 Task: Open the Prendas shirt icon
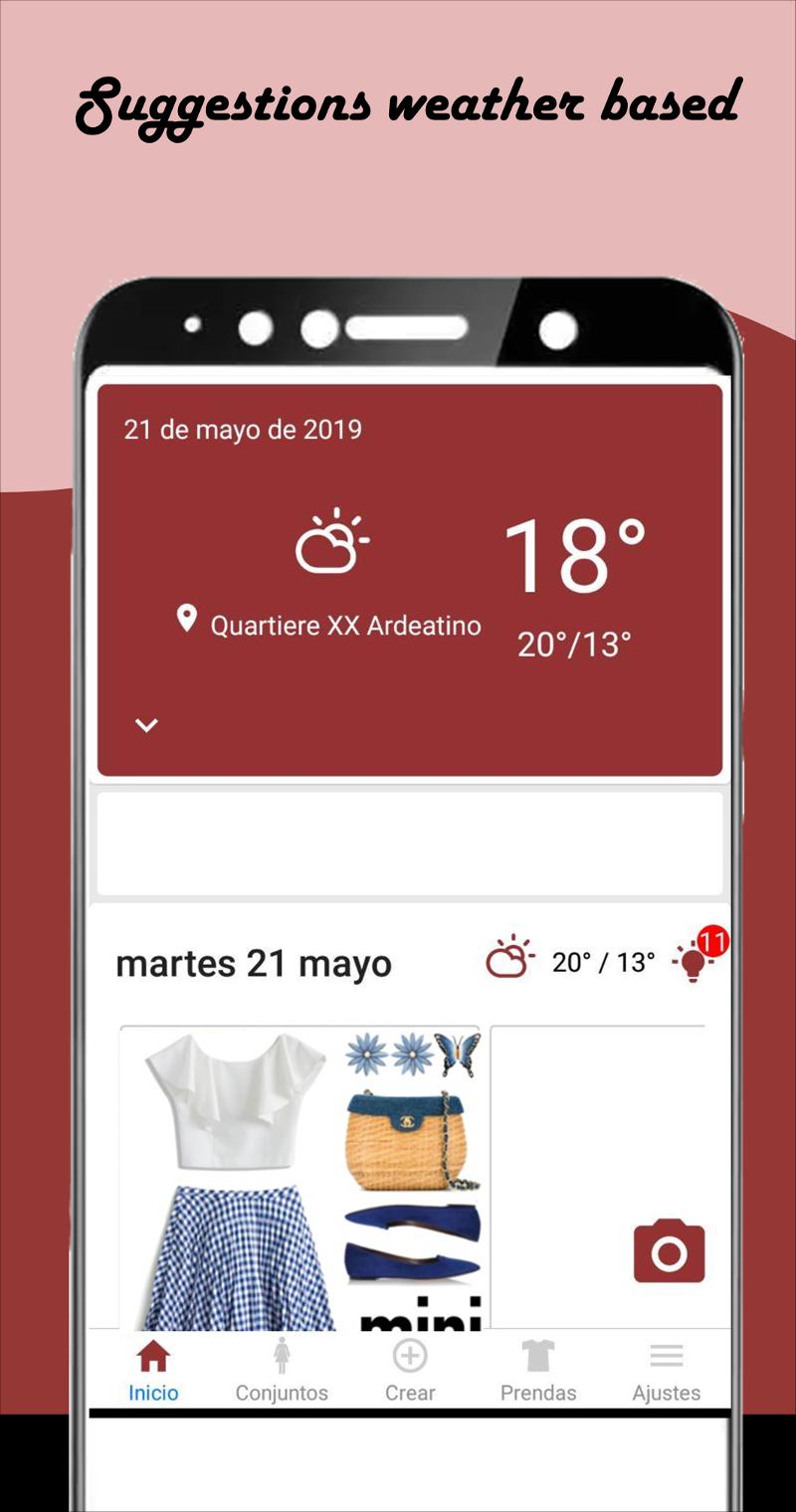click(538, 1353)
